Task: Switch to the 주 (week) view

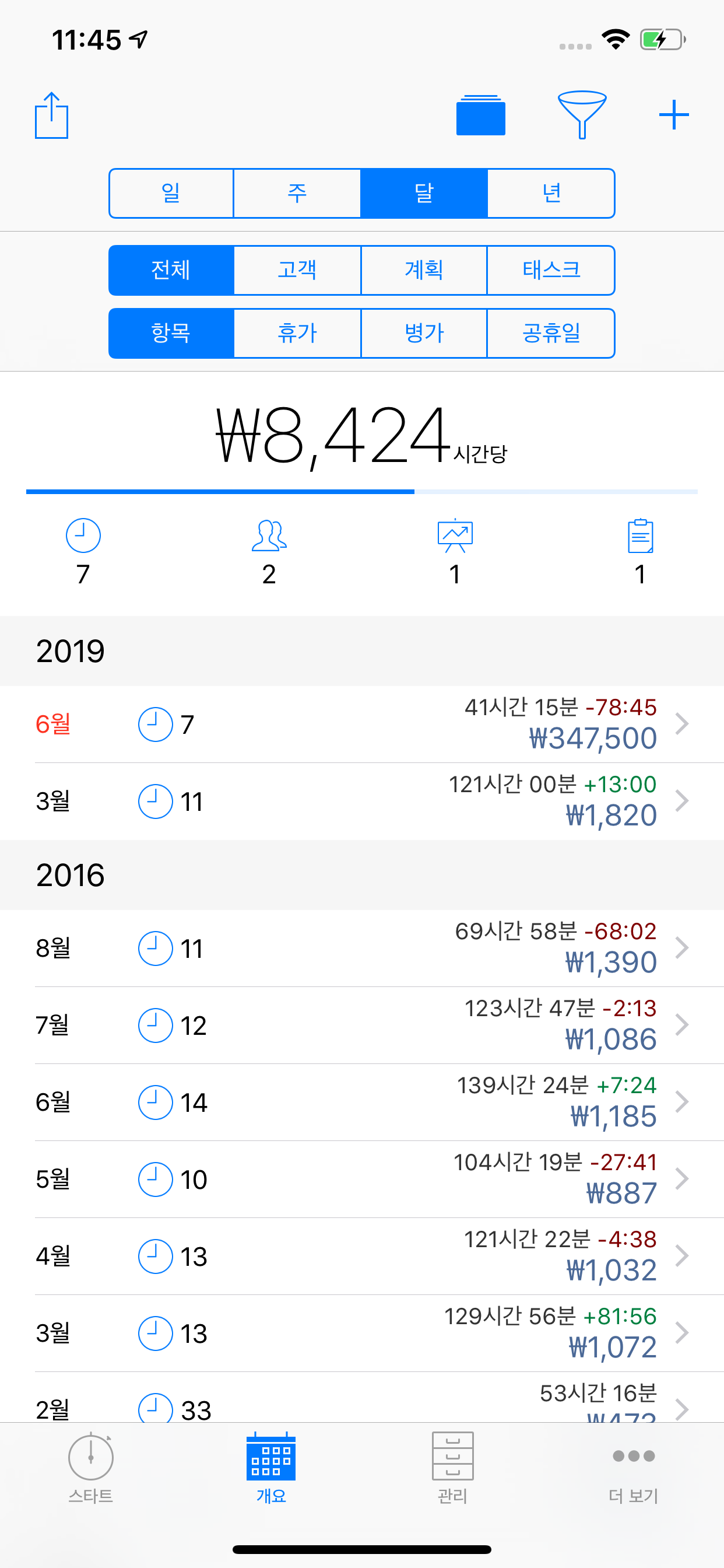Action: pyautogui.click(x=297, y=194)
